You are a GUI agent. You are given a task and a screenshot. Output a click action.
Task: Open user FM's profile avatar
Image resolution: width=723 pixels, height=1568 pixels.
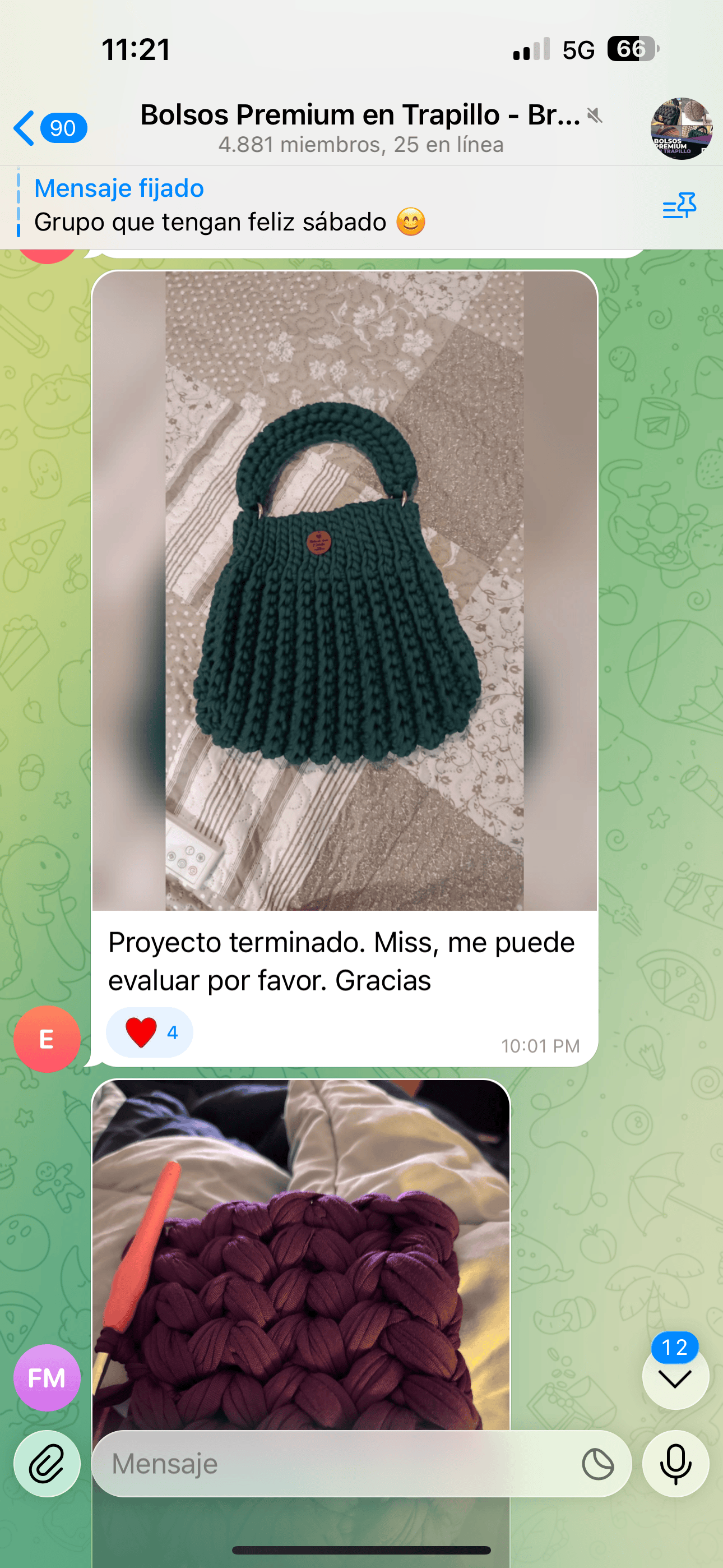47,1377
